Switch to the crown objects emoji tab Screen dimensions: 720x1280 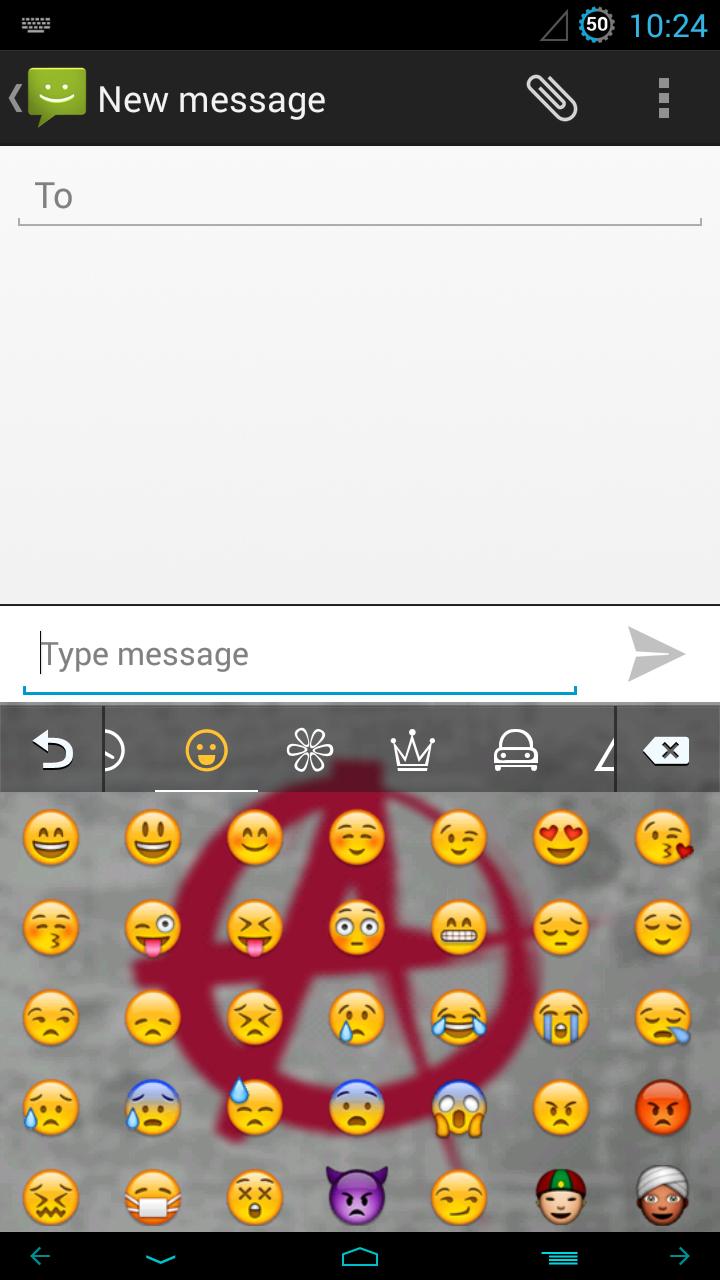click(413, 750)
